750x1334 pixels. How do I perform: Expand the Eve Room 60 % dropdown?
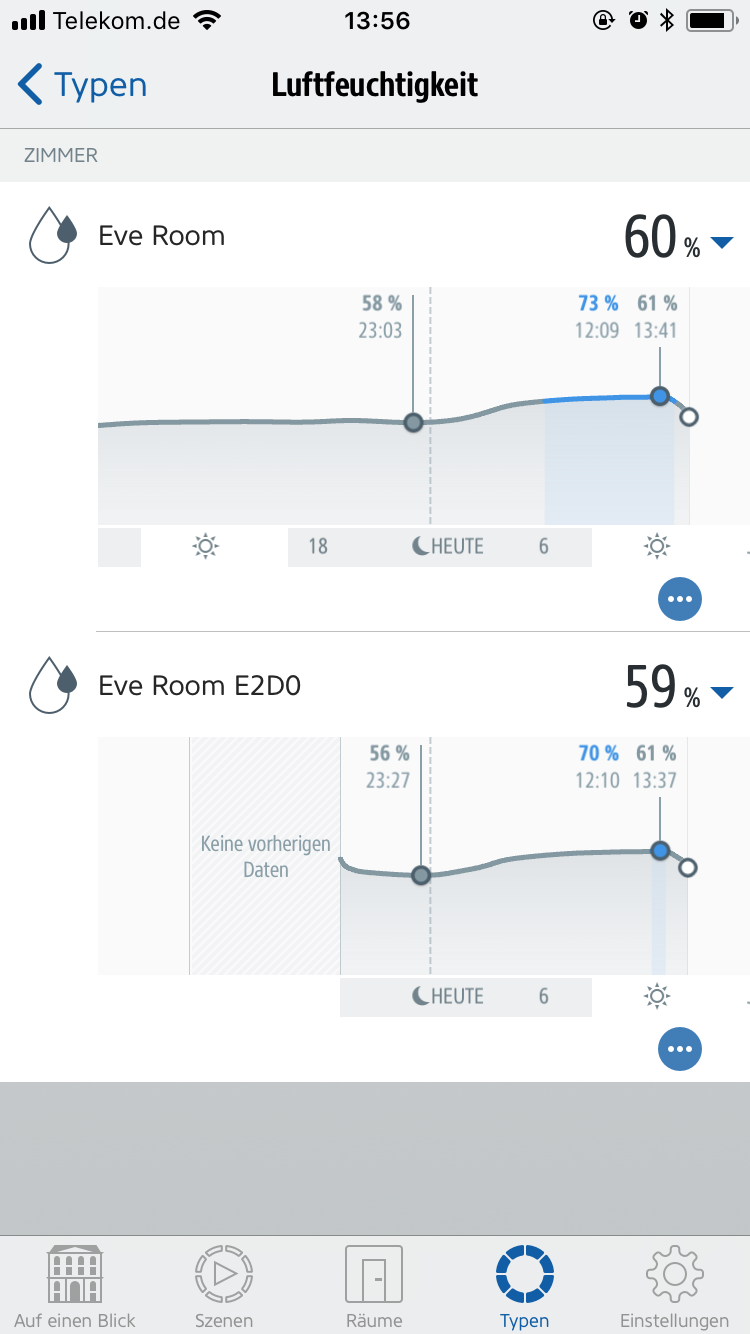(x=721, y=243)
